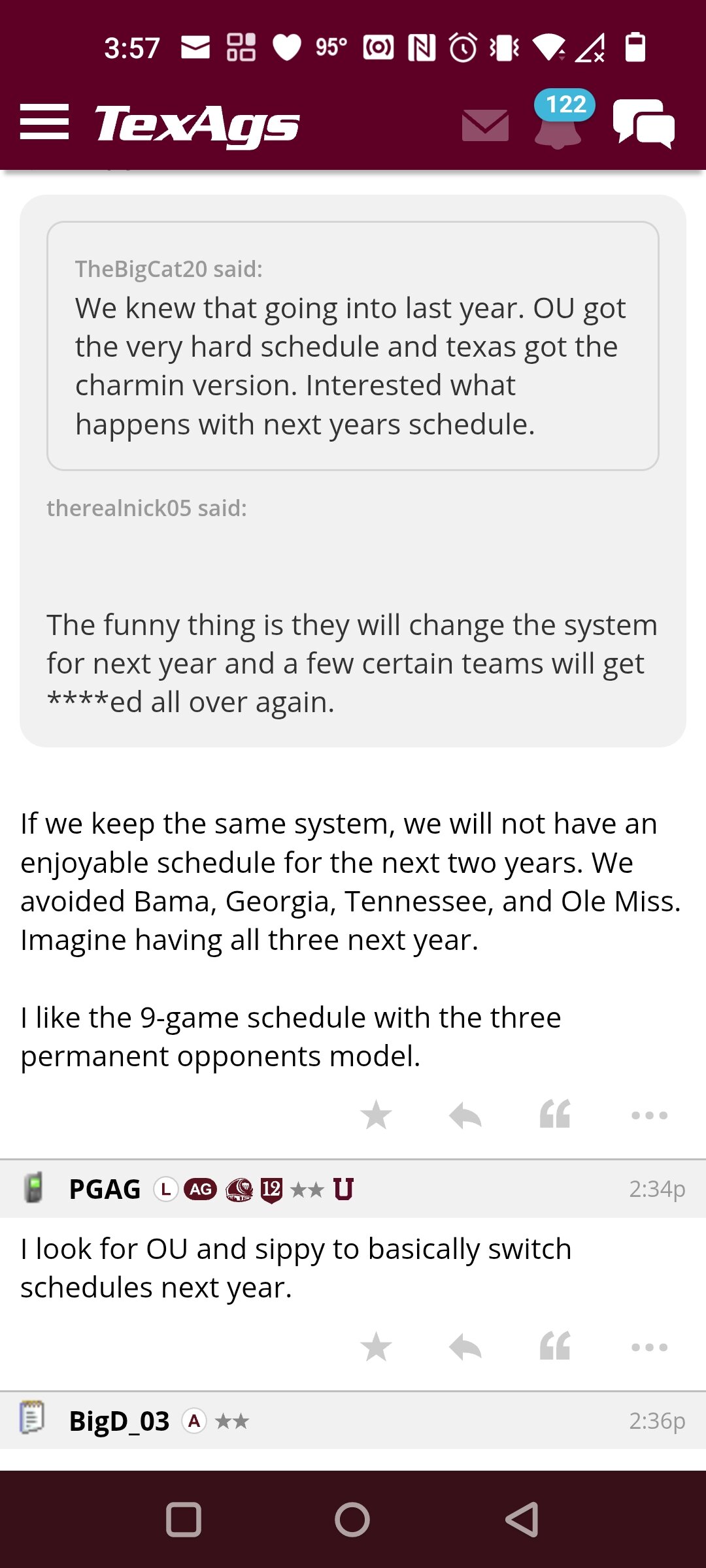The width and height of the screenshot is (706, 1568).
Task: Open the private messages envelope
Action: (485, 125)
